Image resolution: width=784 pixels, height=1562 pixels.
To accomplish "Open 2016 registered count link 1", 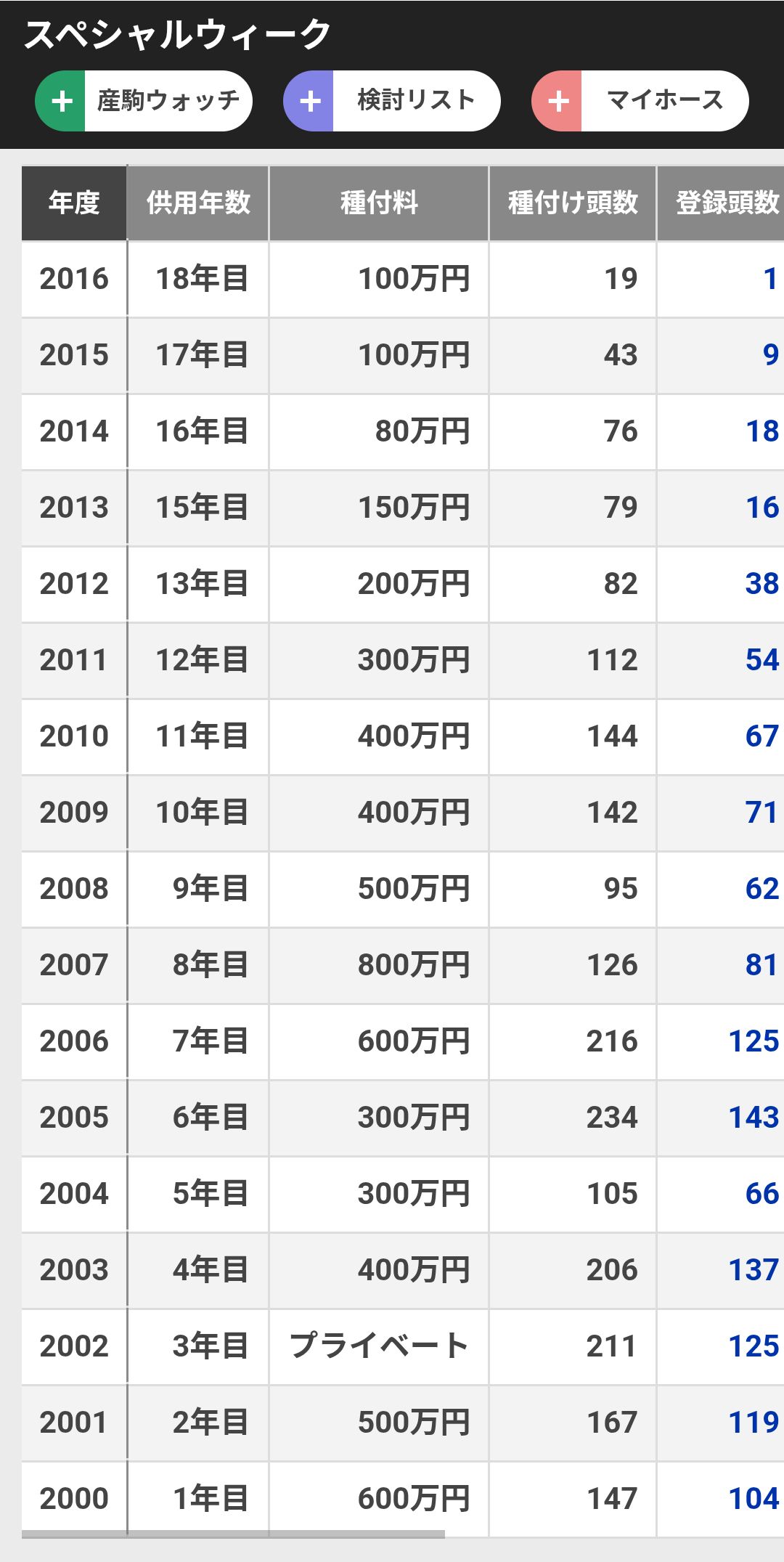I will pos(770,279).
